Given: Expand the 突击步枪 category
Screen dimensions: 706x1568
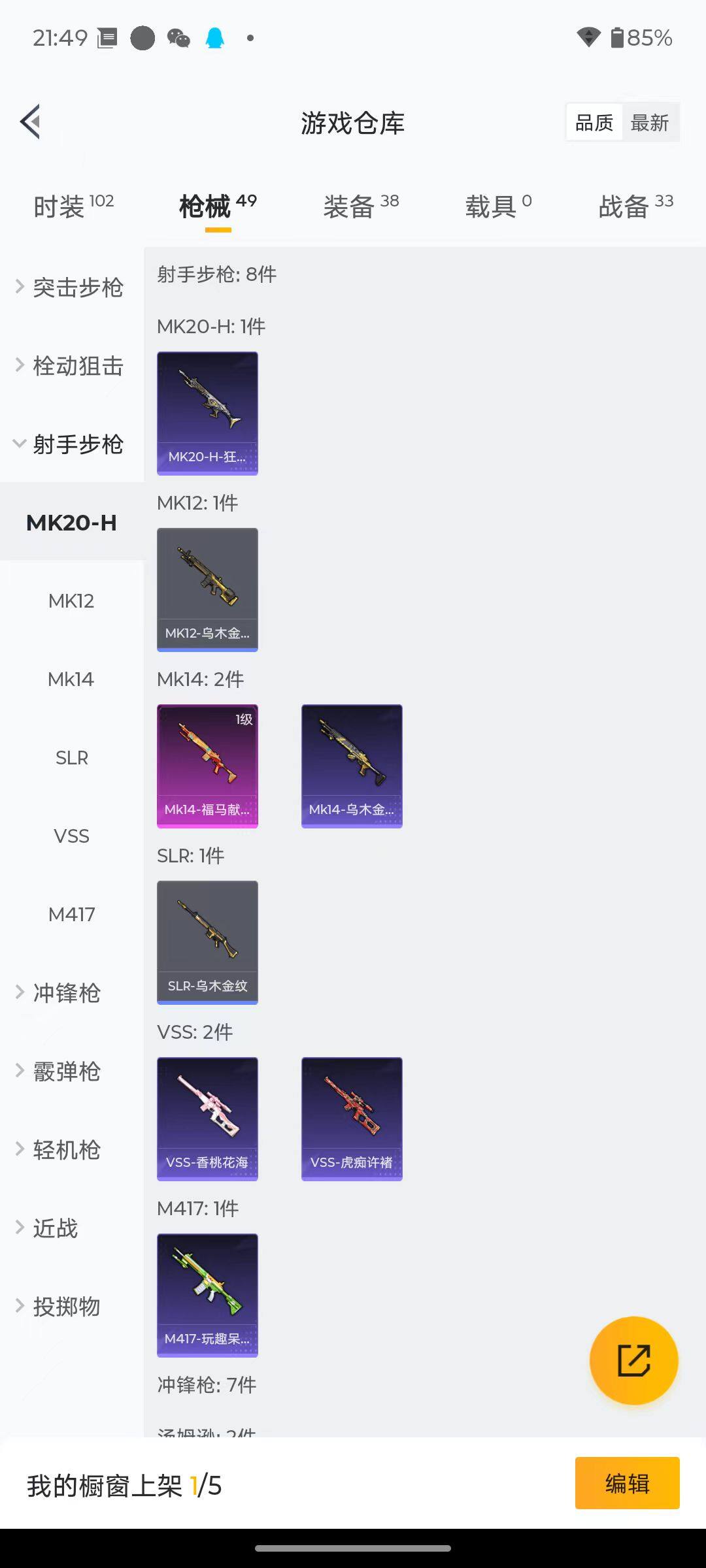Looking at the screenshot, I should click(x=71, y=287).
